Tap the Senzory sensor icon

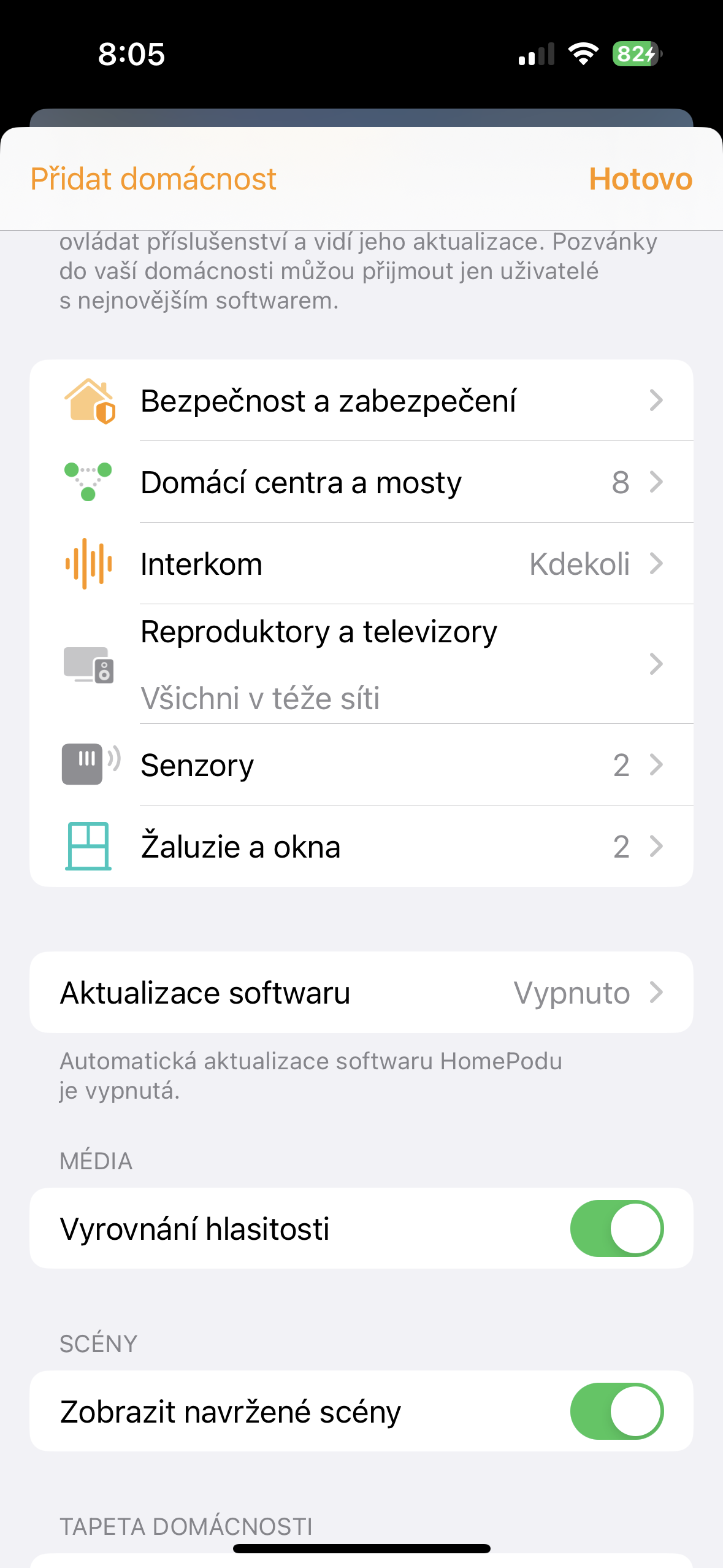90,764
